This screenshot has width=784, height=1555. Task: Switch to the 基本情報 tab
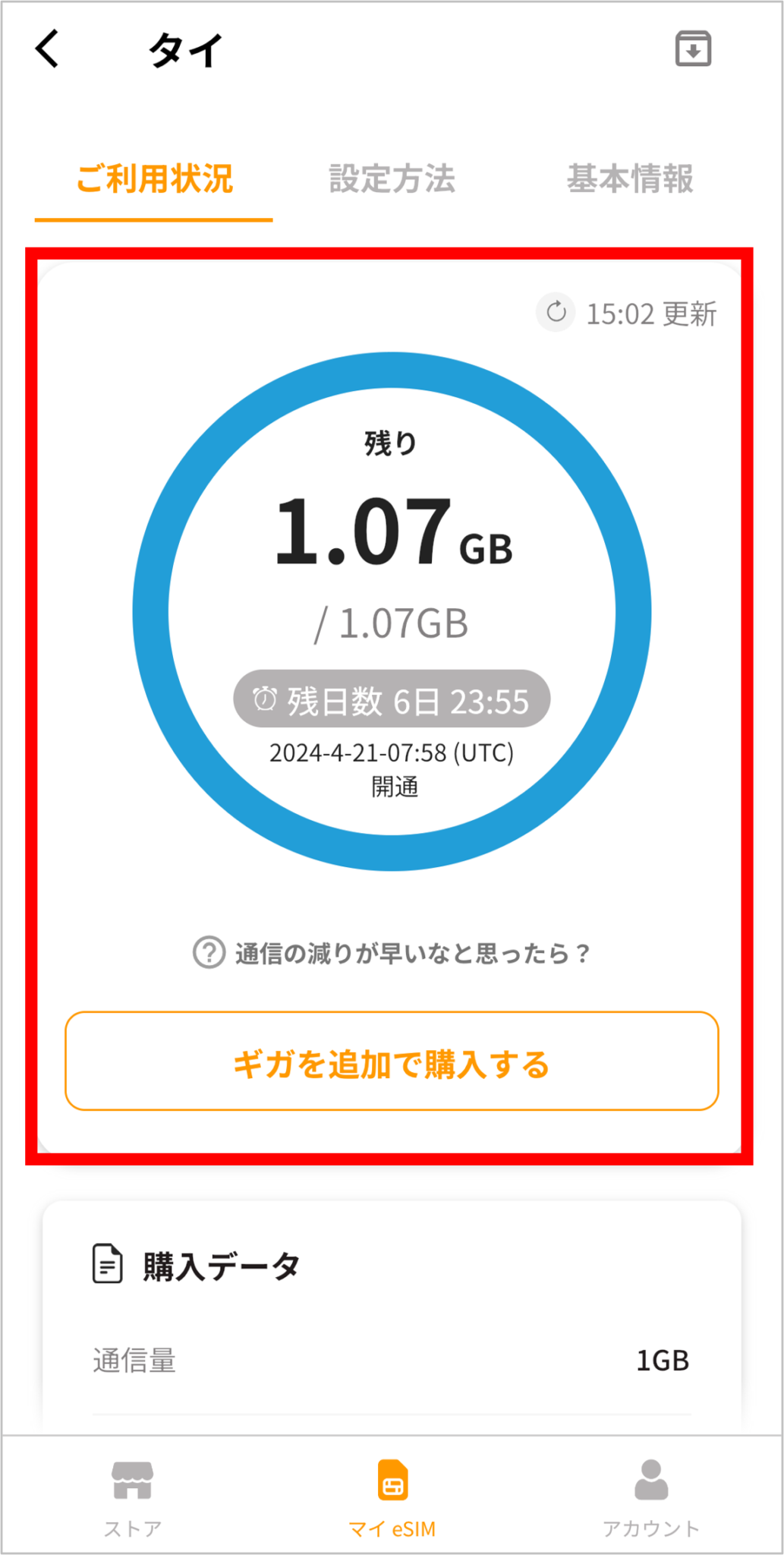629,179
